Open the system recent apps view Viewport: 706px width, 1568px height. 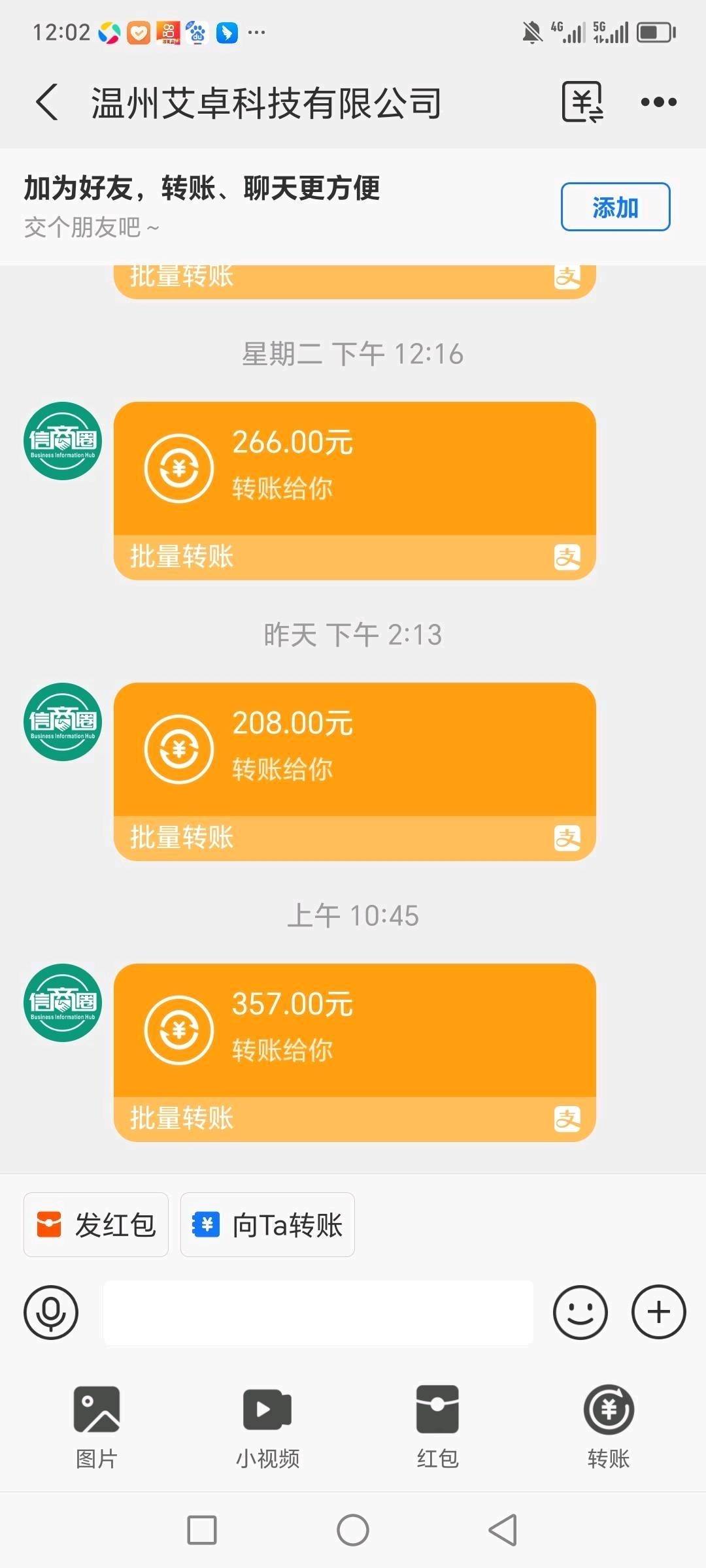click(x=202, y=1530)
